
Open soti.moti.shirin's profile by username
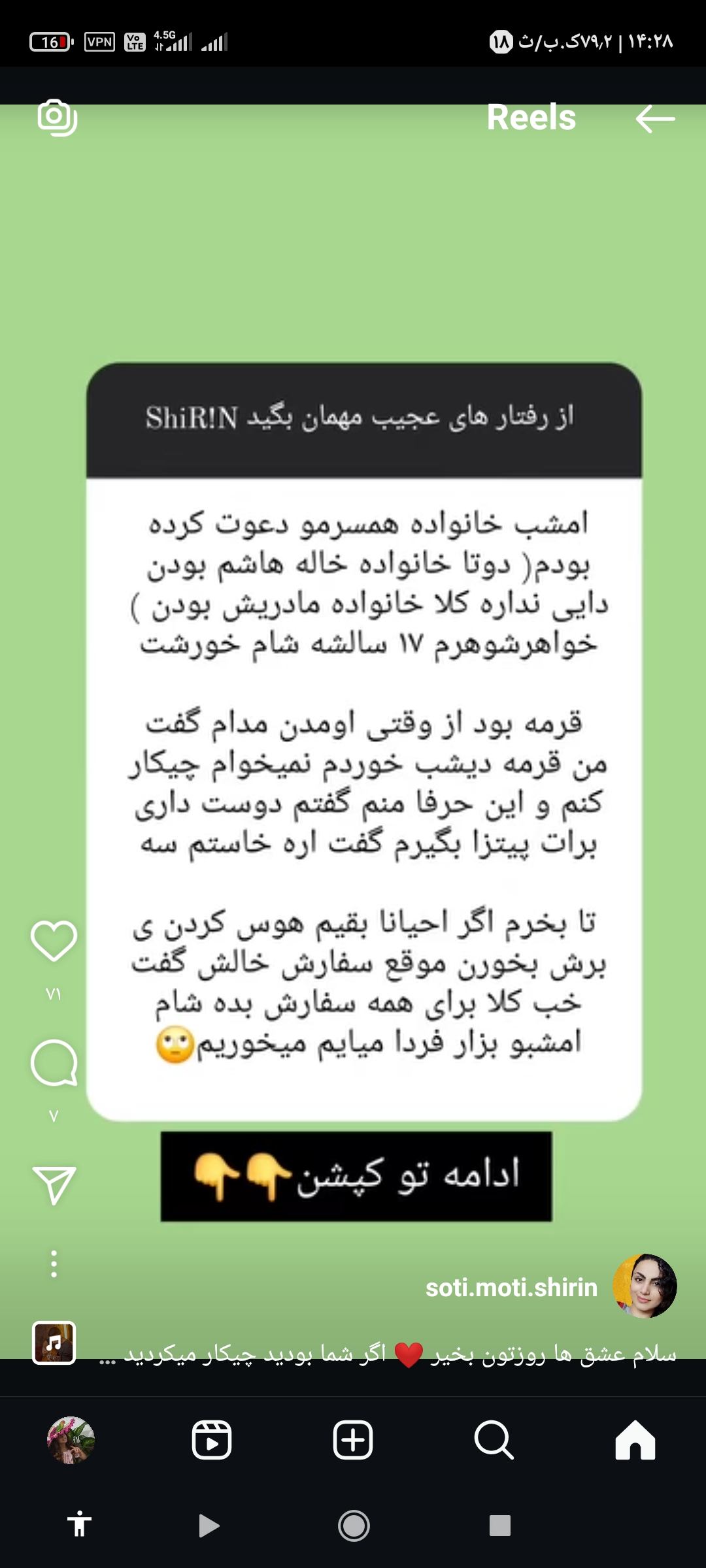pyautogui.click(x=511, y=1287)
